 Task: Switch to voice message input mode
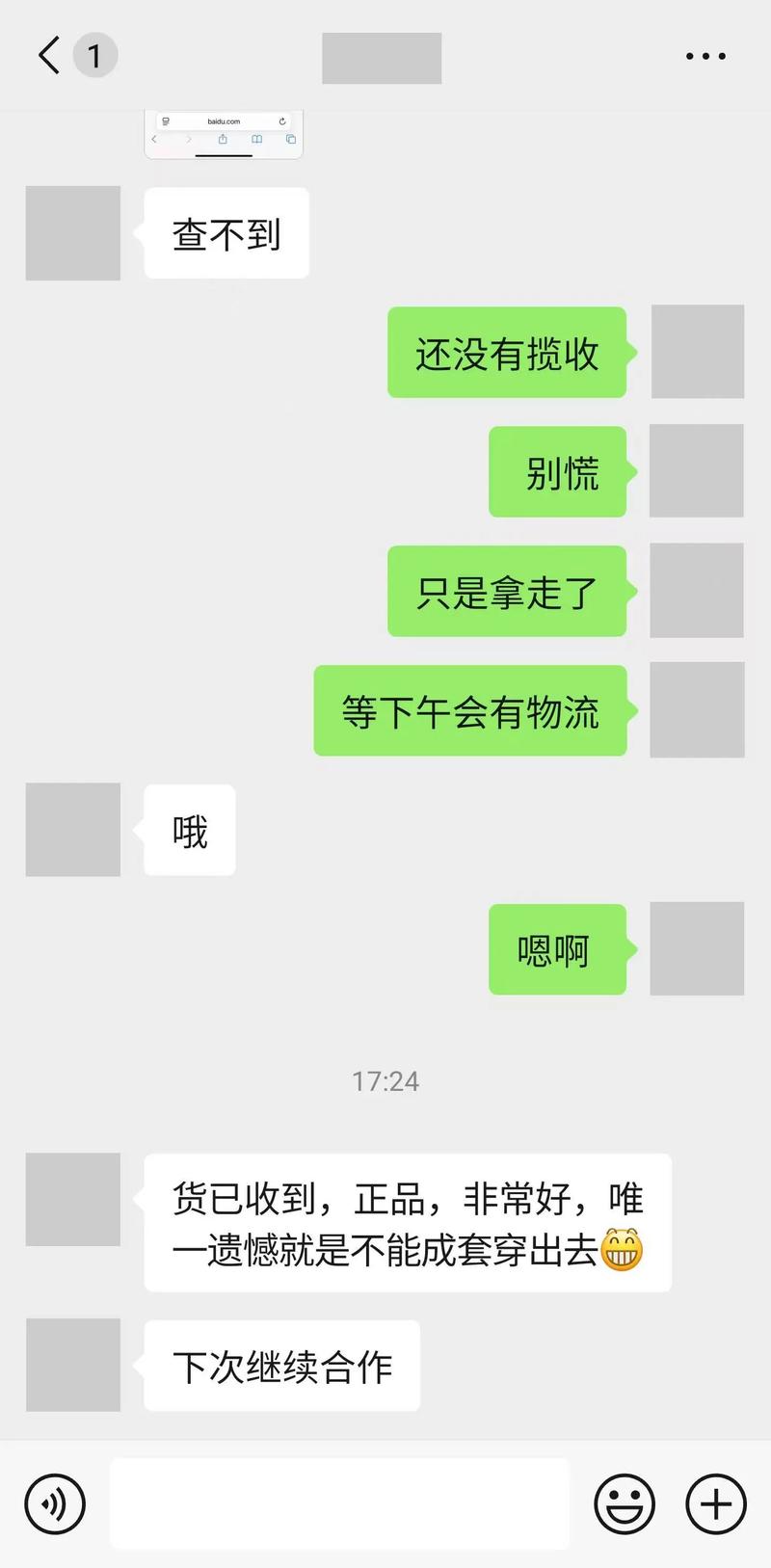click(x=55, y=1503)
